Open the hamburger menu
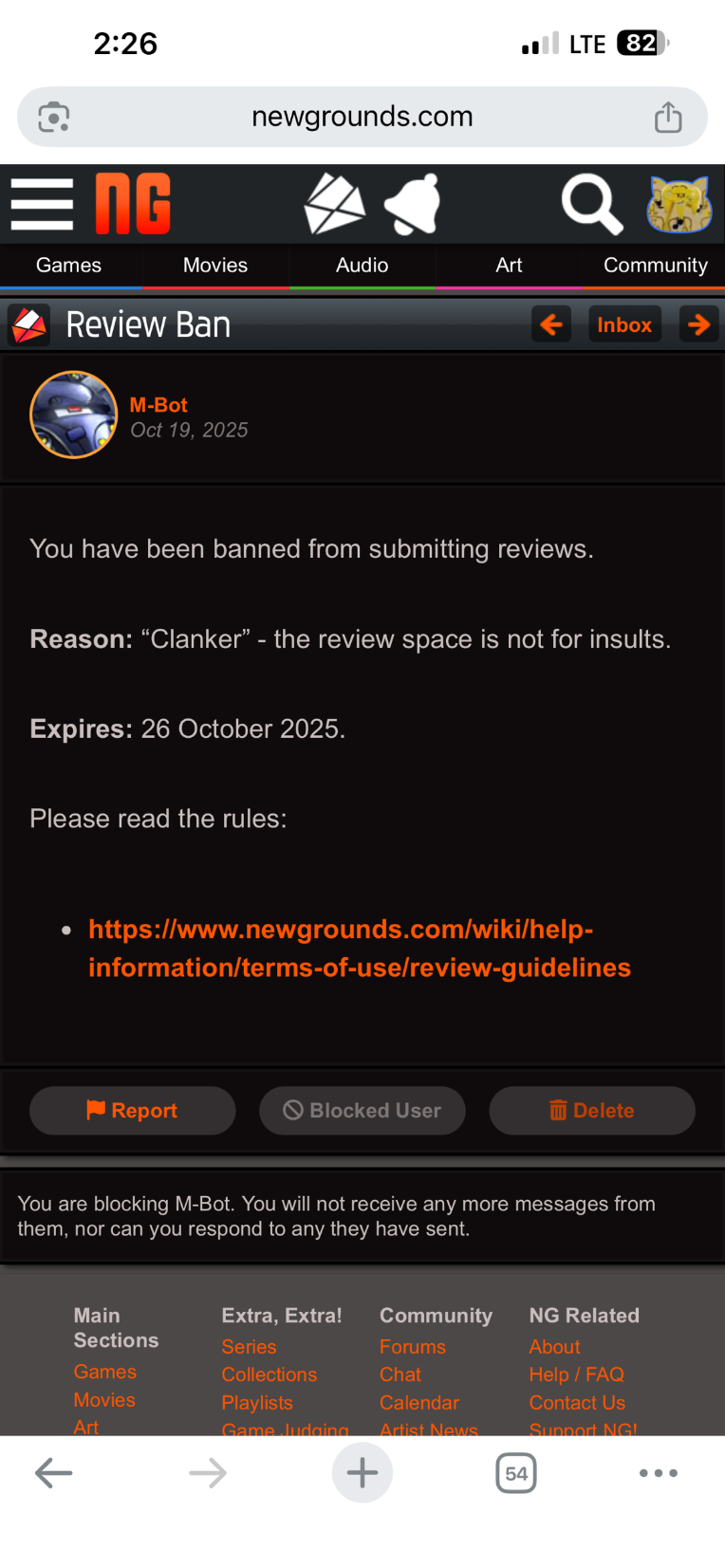This screenshot has height=1568, width=725. [x=42, y=204]
